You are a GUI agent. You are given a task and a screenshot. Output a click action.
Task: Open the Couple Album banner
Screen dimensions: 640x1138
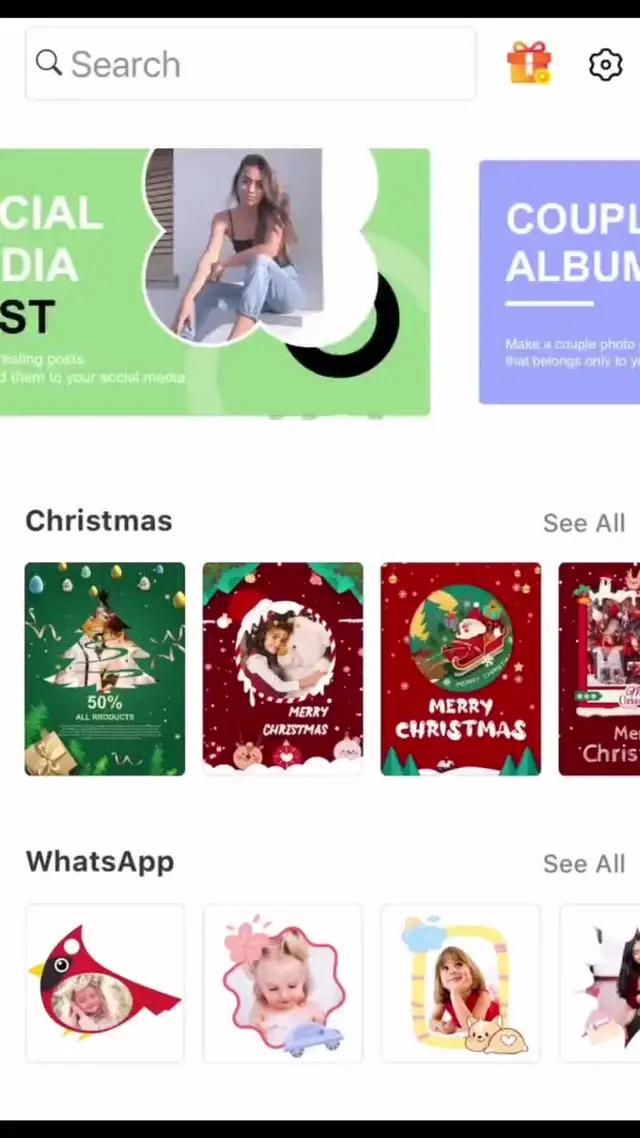click(560, 282)
